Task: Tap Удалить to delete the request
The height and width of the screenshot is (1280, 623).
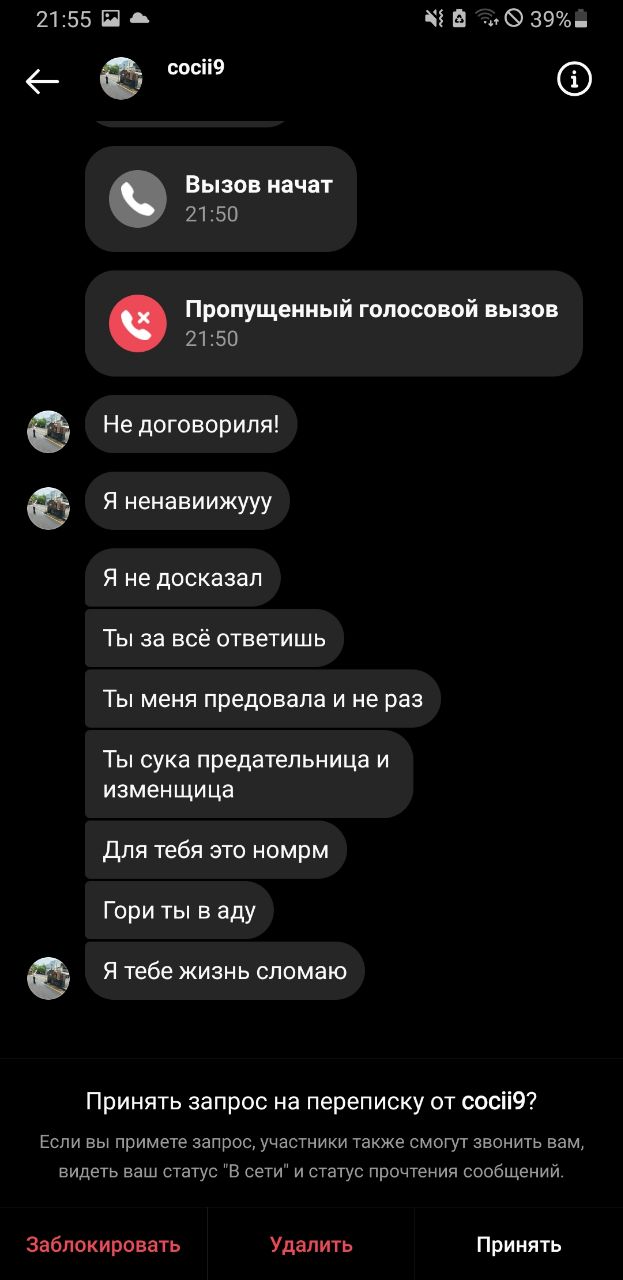Action: [x=311, y=1244]
